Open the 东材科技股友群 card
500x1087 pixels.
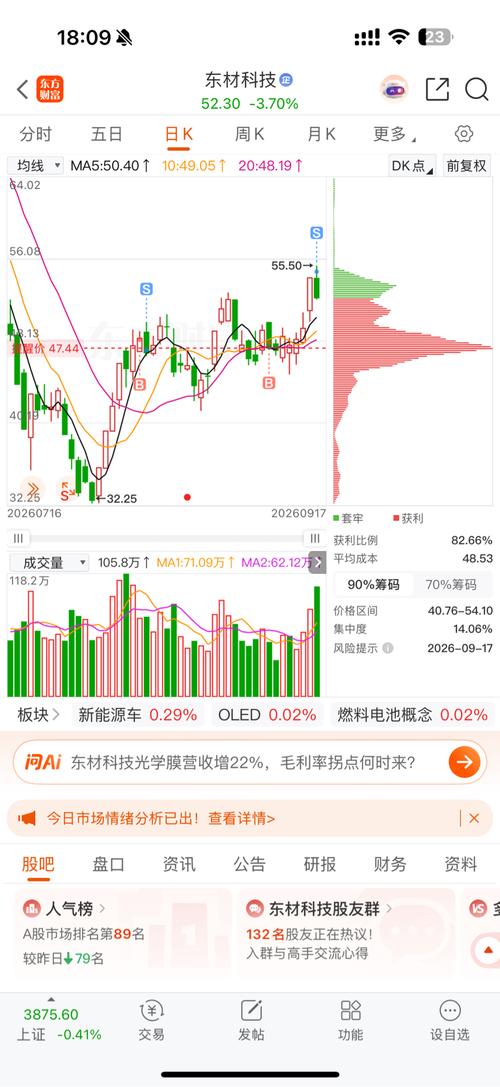347,930
